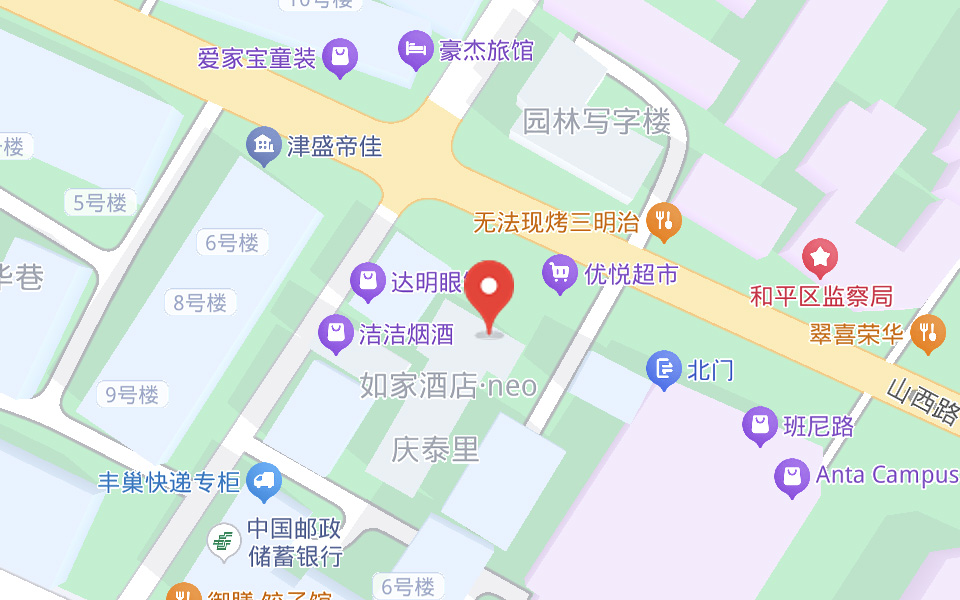Screen dimensions: 960x600
Task: Tap the 津盛帝佳 building marker
Action: [264, 147]
